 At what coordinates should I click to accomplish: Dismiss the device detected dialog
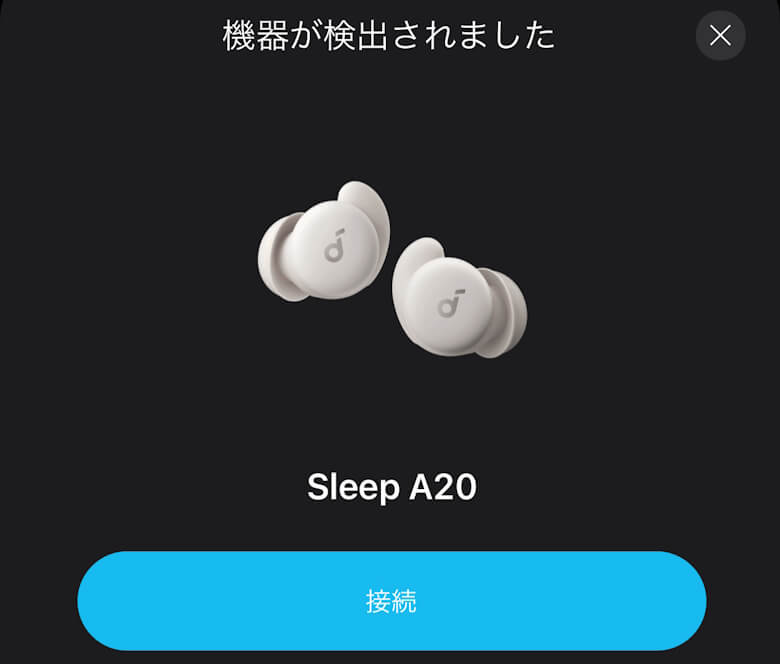(720, 36)
